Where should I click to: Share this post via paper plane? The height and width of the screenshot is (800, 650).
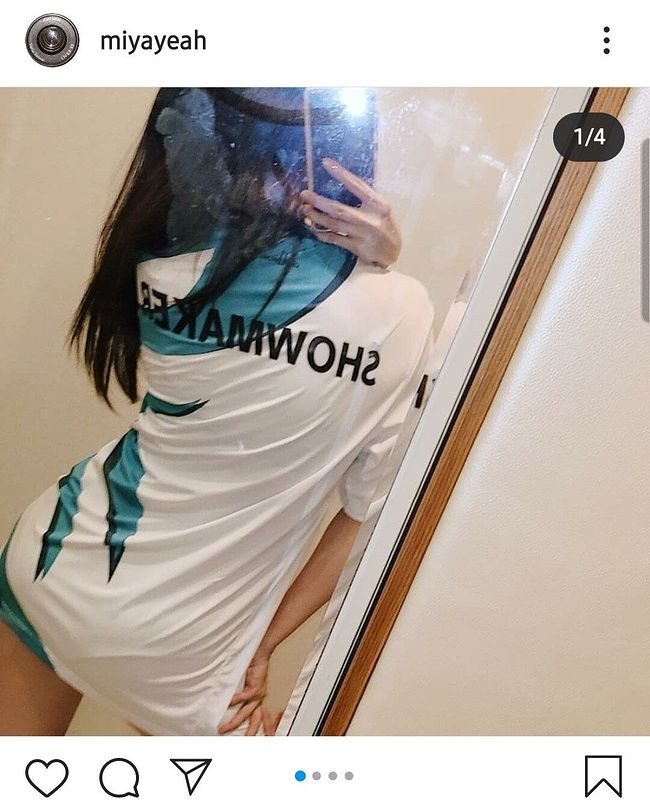point(190,775)
